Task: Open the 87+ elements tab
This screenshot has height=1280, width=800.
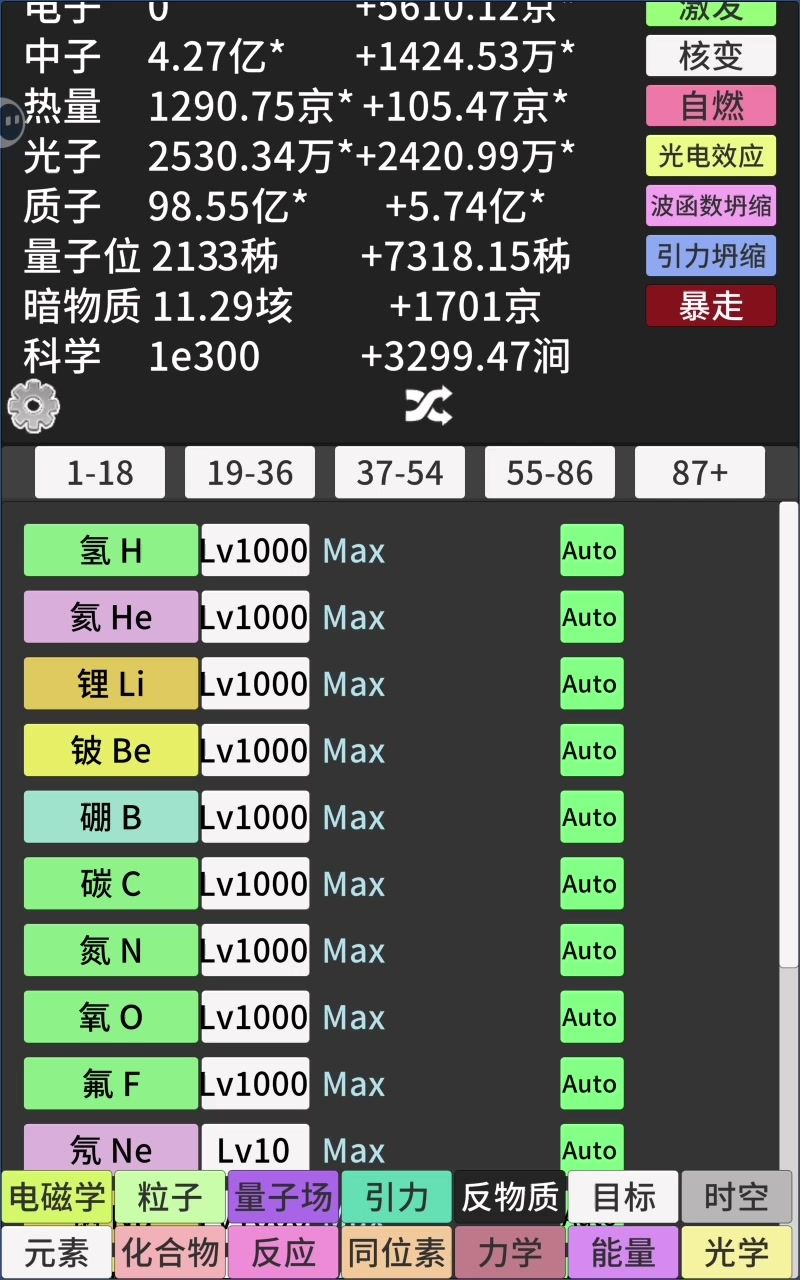Action: coord(700,473)
